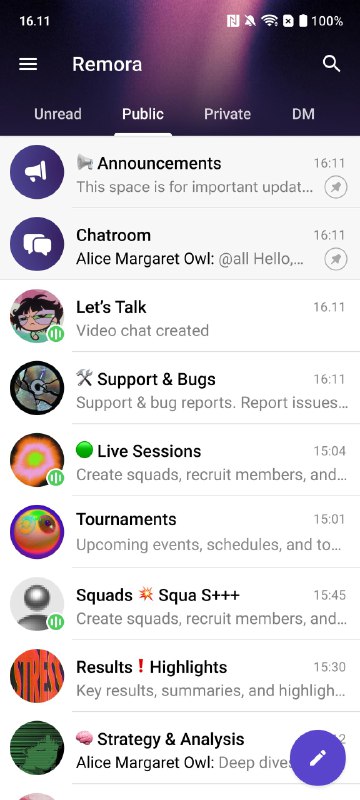Open the hamburger drawer menu
This screenshot has width=360, height=800.
[x=28, y=64]
